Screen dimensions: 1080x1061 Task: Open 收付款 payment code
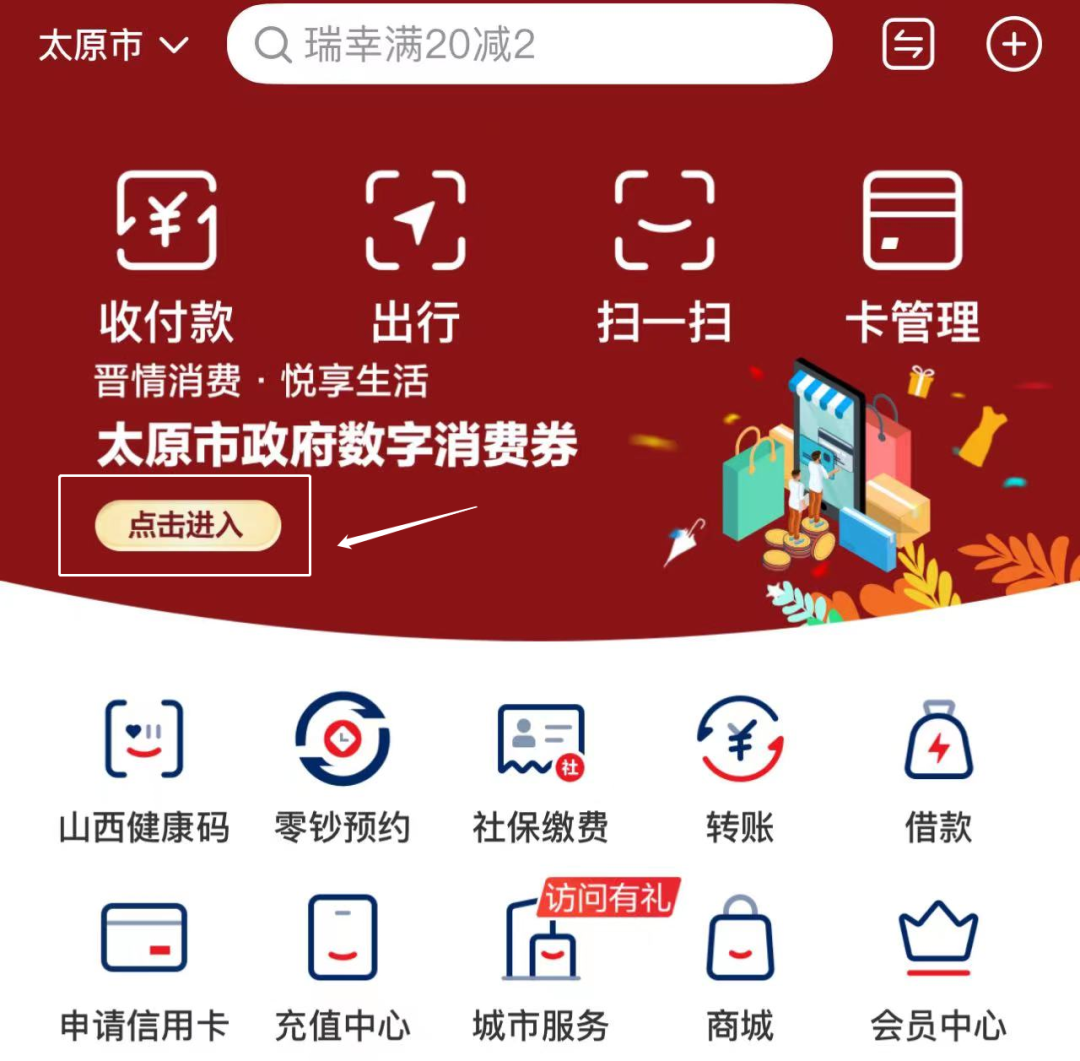click(166, 255)
